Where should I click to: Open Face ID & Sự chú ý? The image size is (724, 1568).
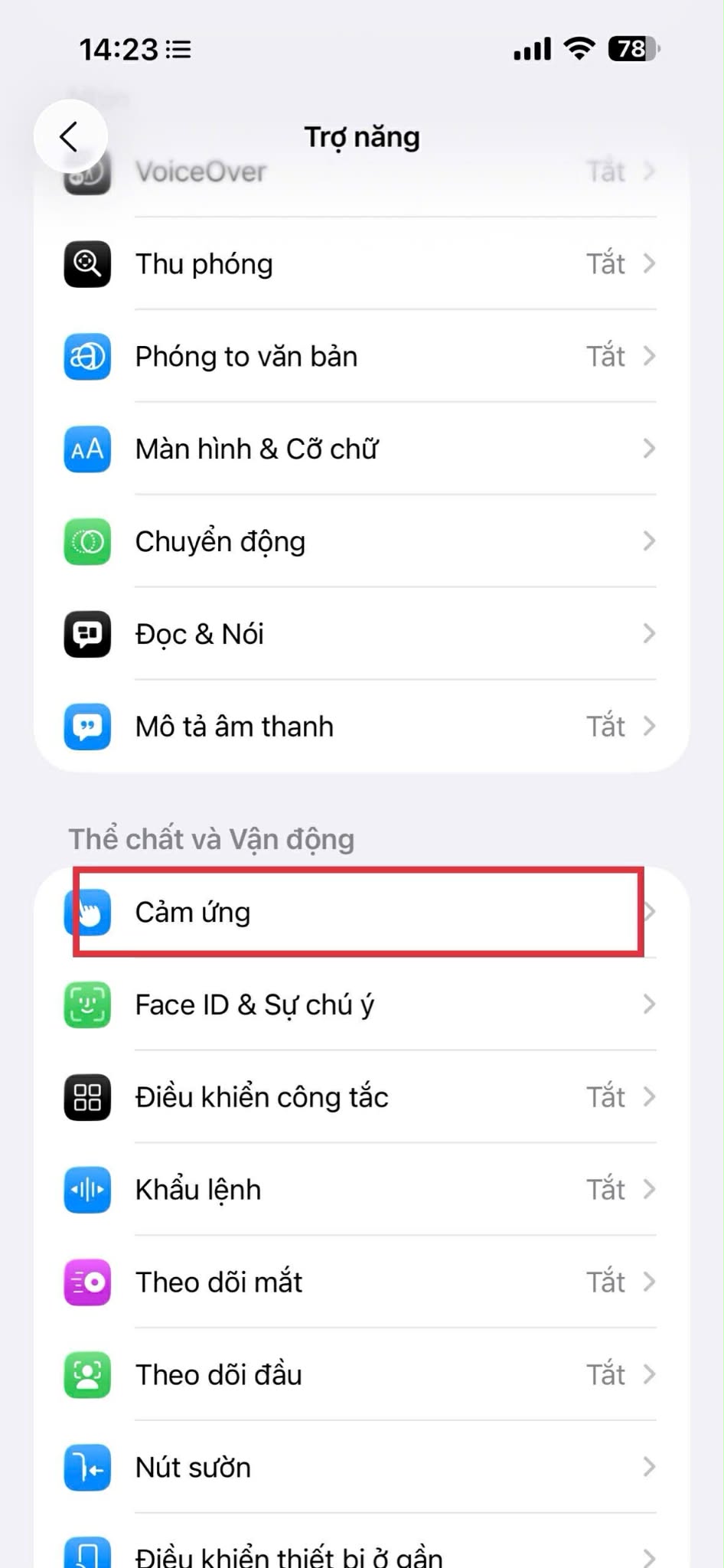[360, 1005]
